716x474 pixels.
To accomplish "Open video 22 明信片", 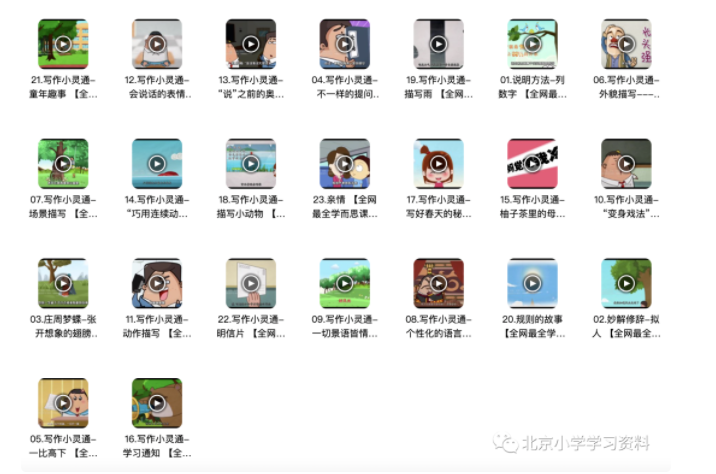I will [251, 283].
